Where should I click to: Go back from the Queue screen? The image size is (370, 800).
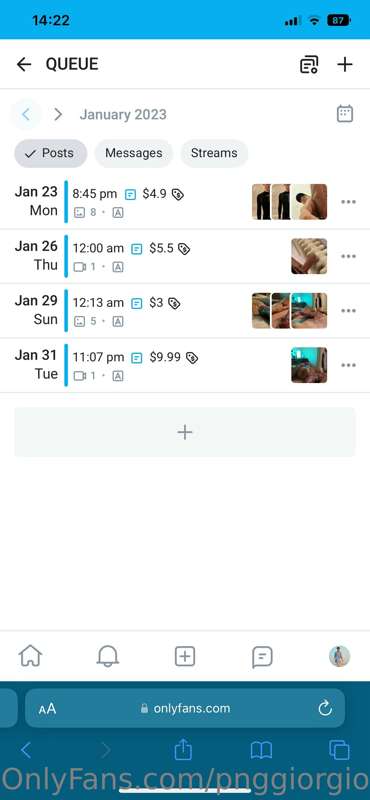click(24, 64)
